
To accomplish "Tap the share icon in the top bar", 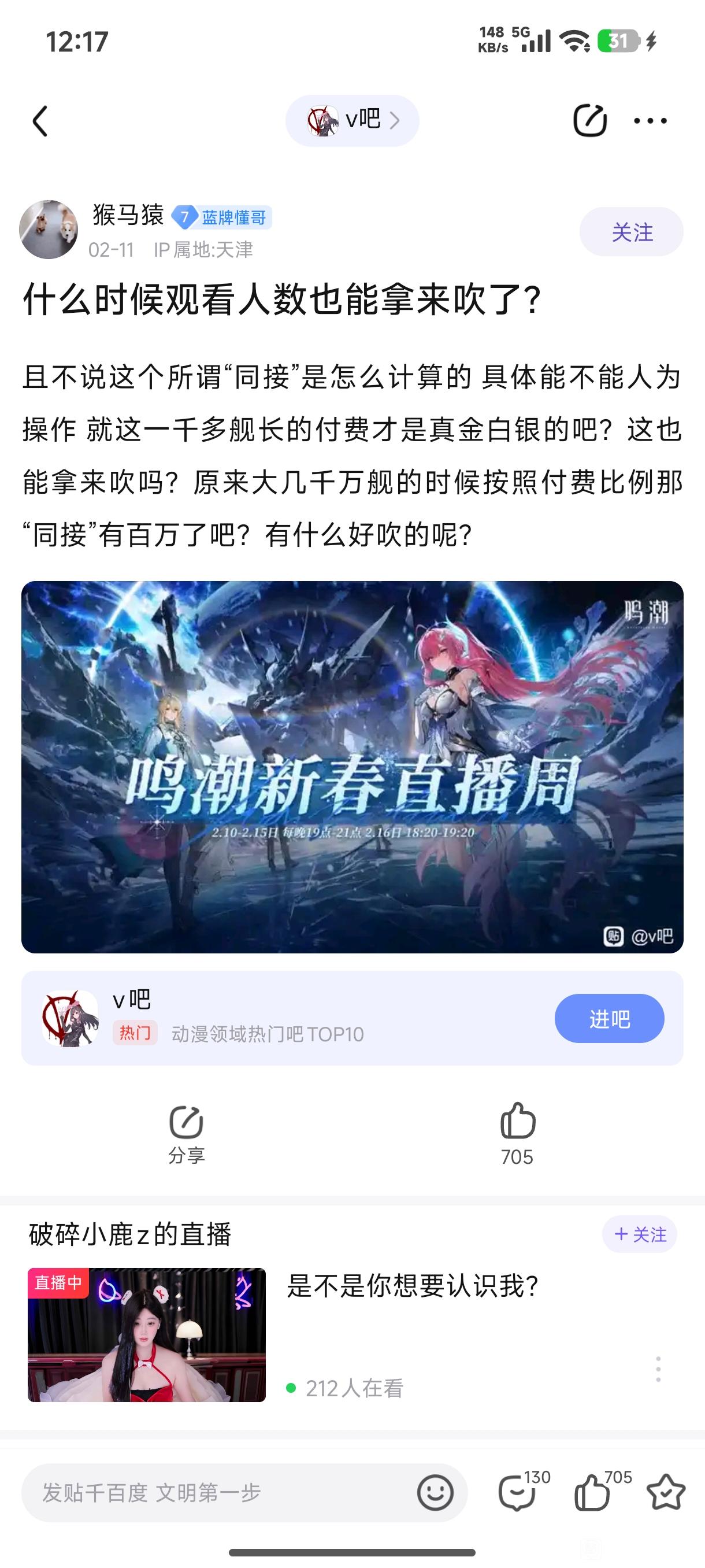I will (589, 120).
